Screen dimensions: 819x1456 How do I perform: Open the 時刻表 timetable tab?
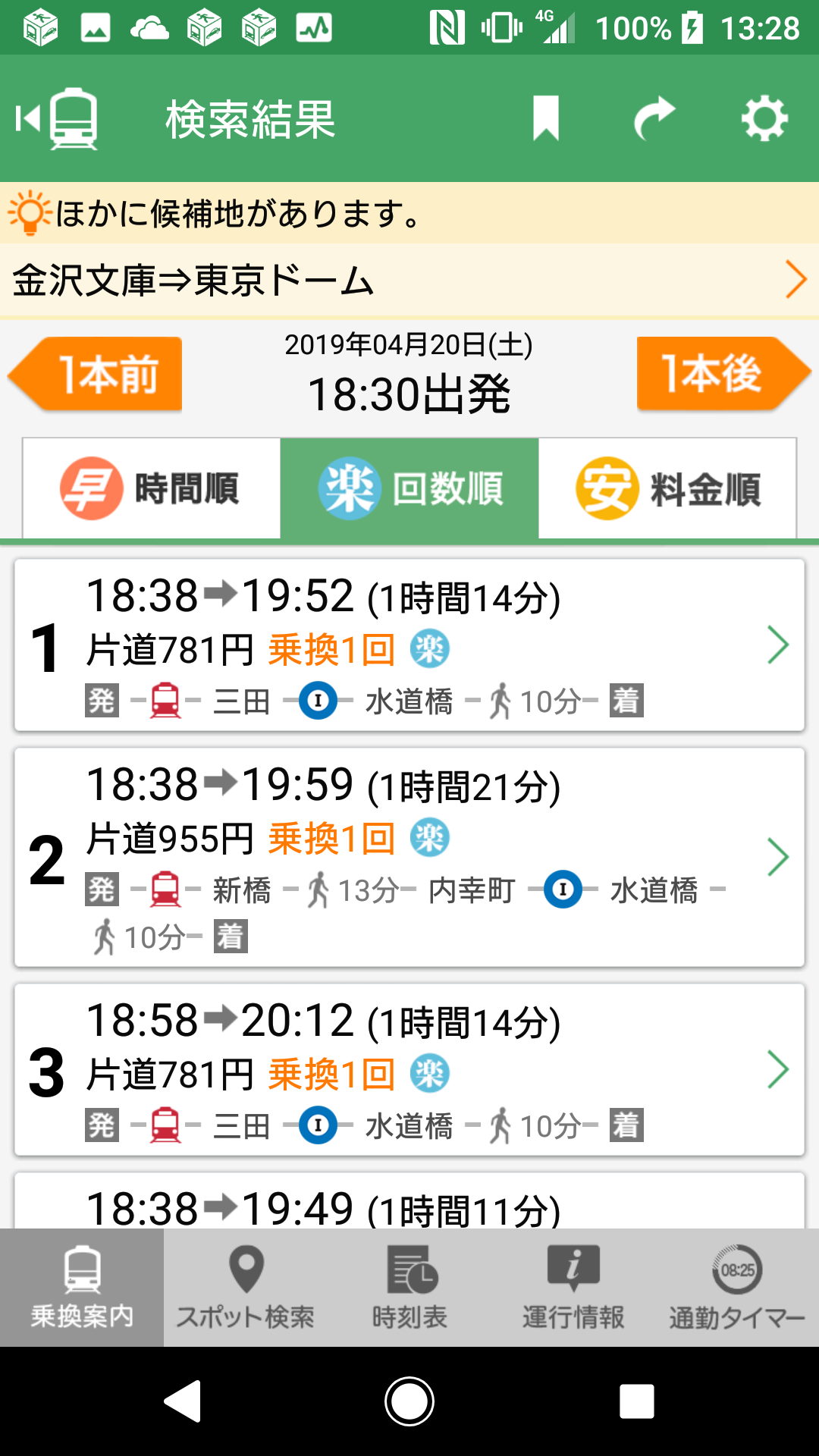(x=409, y=1288)
